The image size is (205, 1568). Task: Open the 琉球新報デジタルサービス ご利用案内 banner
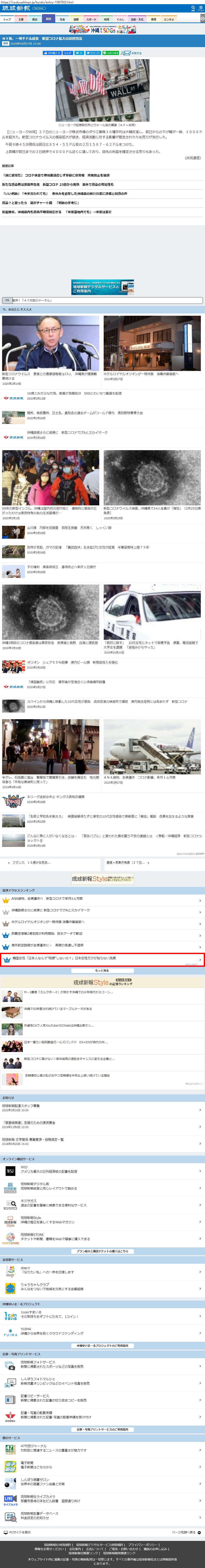102,287
